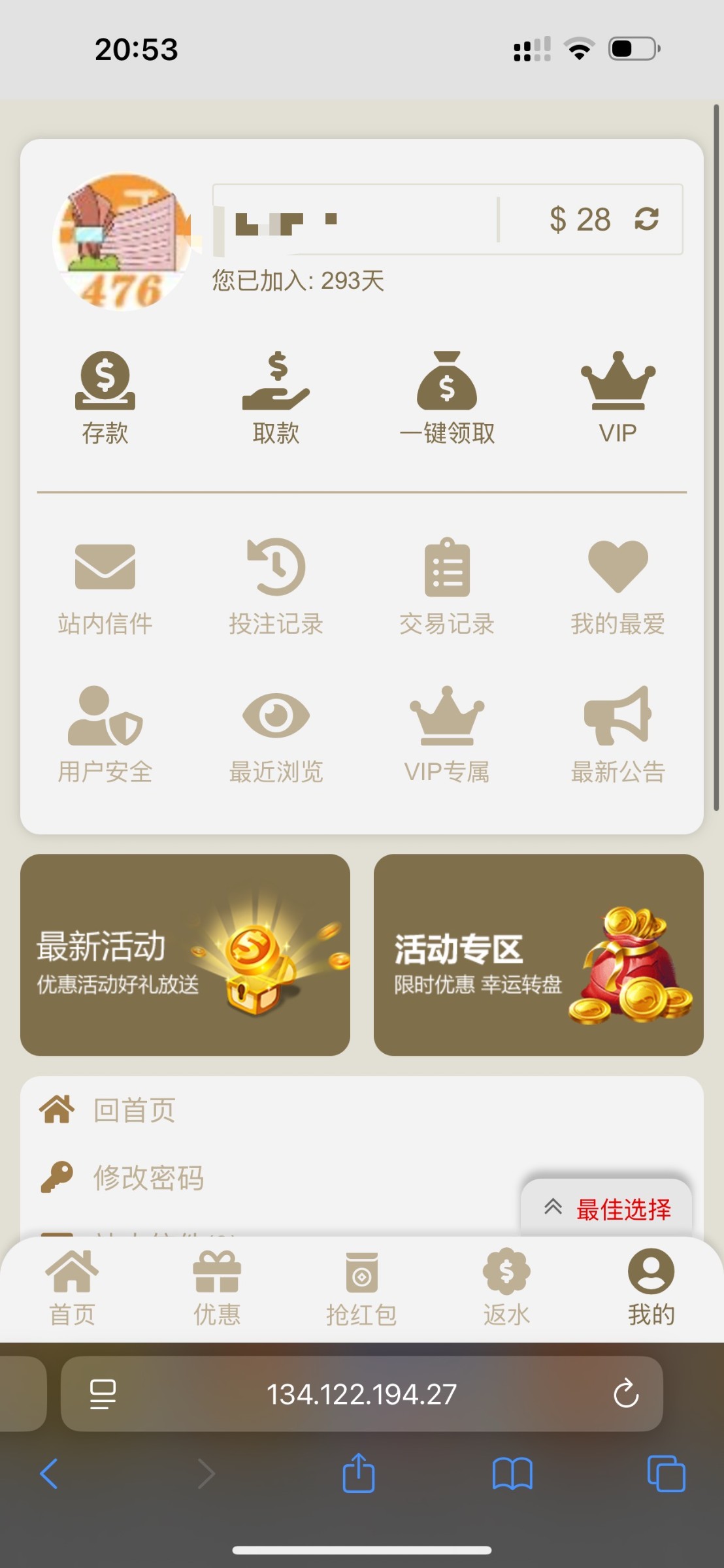Open 我的最爱 favorites
Image resolution: width=724 pixels, height=1568 pixels.
[x=617, y=586]
